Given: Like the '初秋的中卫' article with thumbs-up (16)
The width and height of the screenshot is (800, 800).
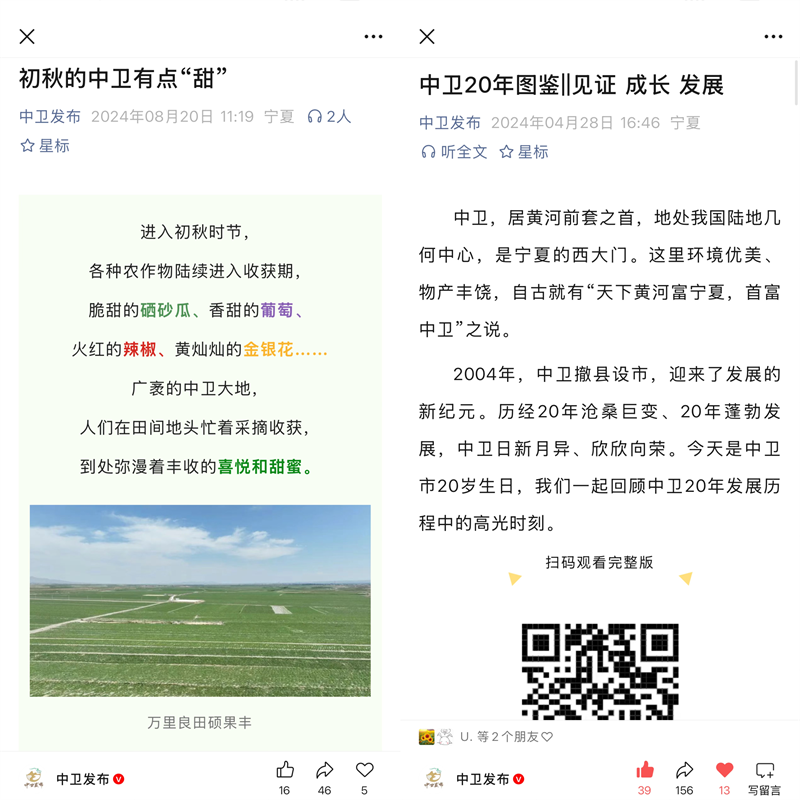Looking at the screenshot, I should (x=285, y=771).
